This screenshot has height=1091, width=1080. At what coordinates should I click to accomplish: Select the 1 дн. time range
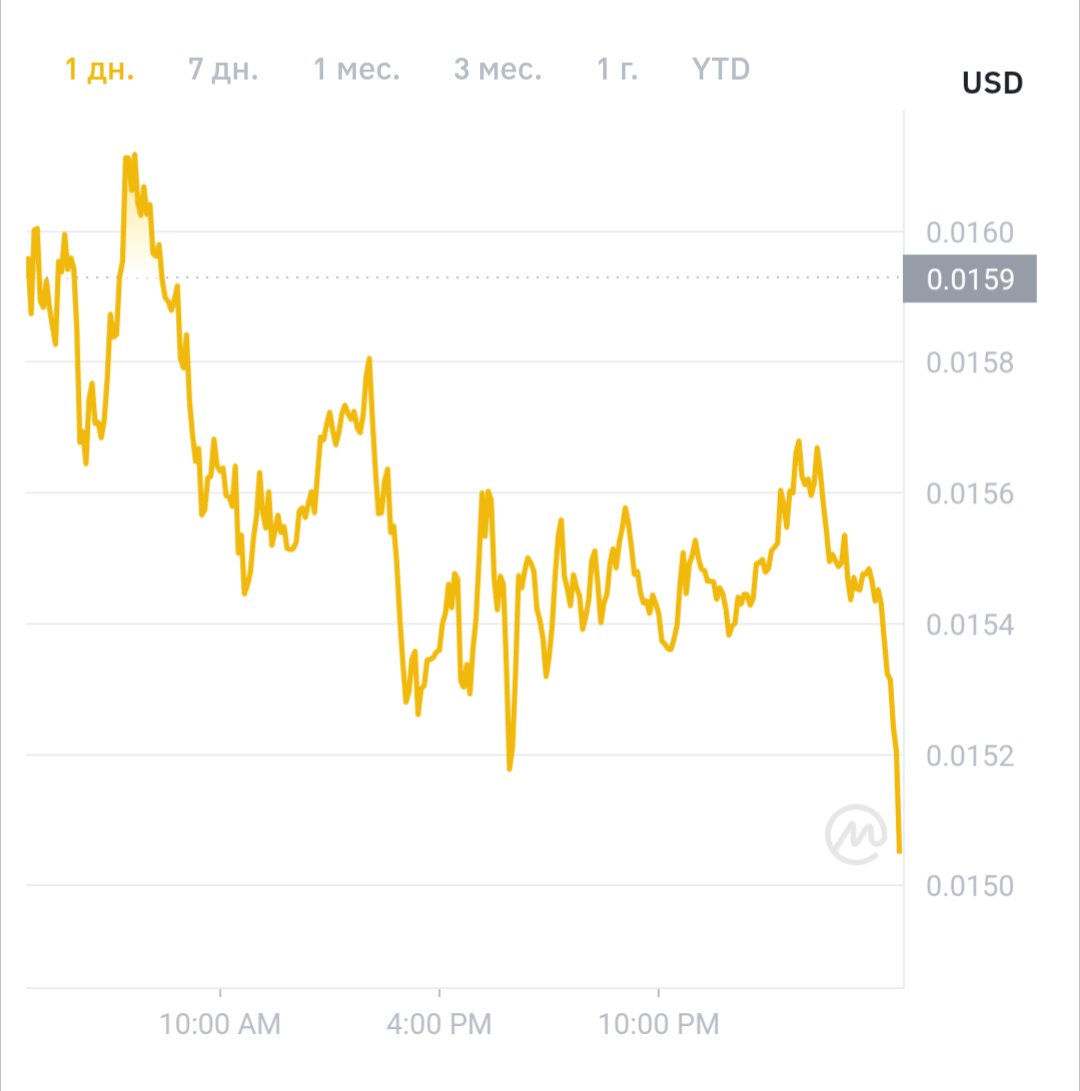pos(99,70)
